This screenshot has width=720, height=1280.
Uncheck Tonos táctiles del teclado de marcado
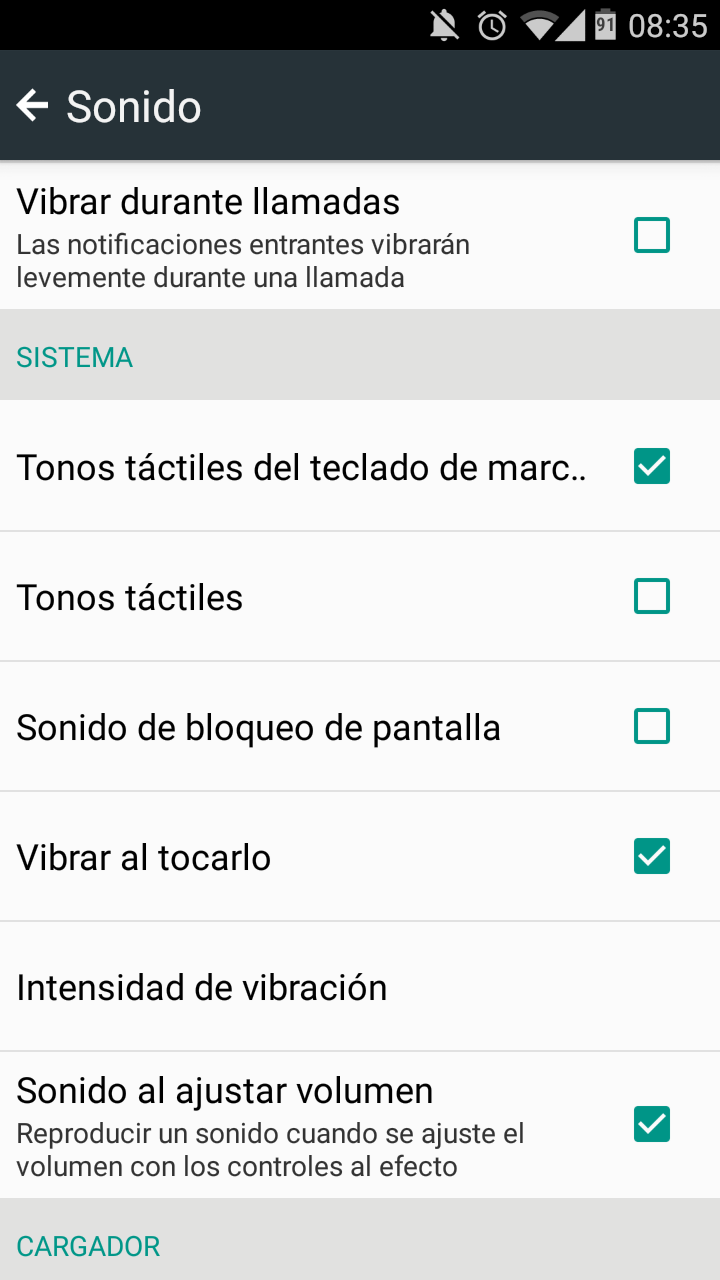click(652, 466)
